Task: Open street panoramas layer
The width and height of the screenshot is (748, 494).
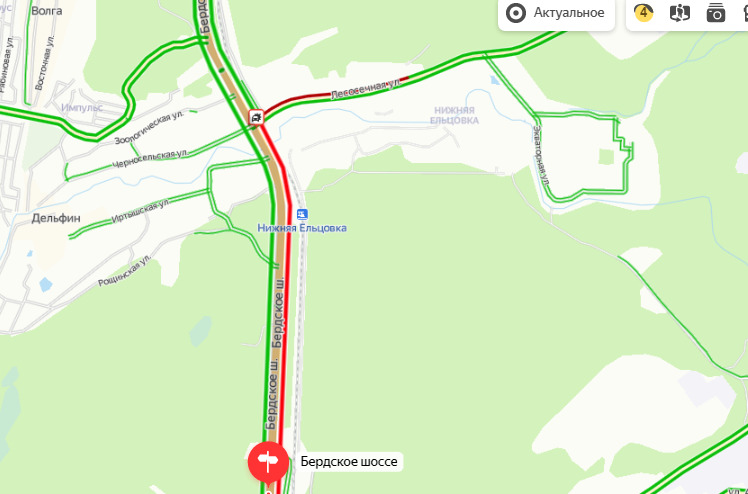Action: click(680, 13)
